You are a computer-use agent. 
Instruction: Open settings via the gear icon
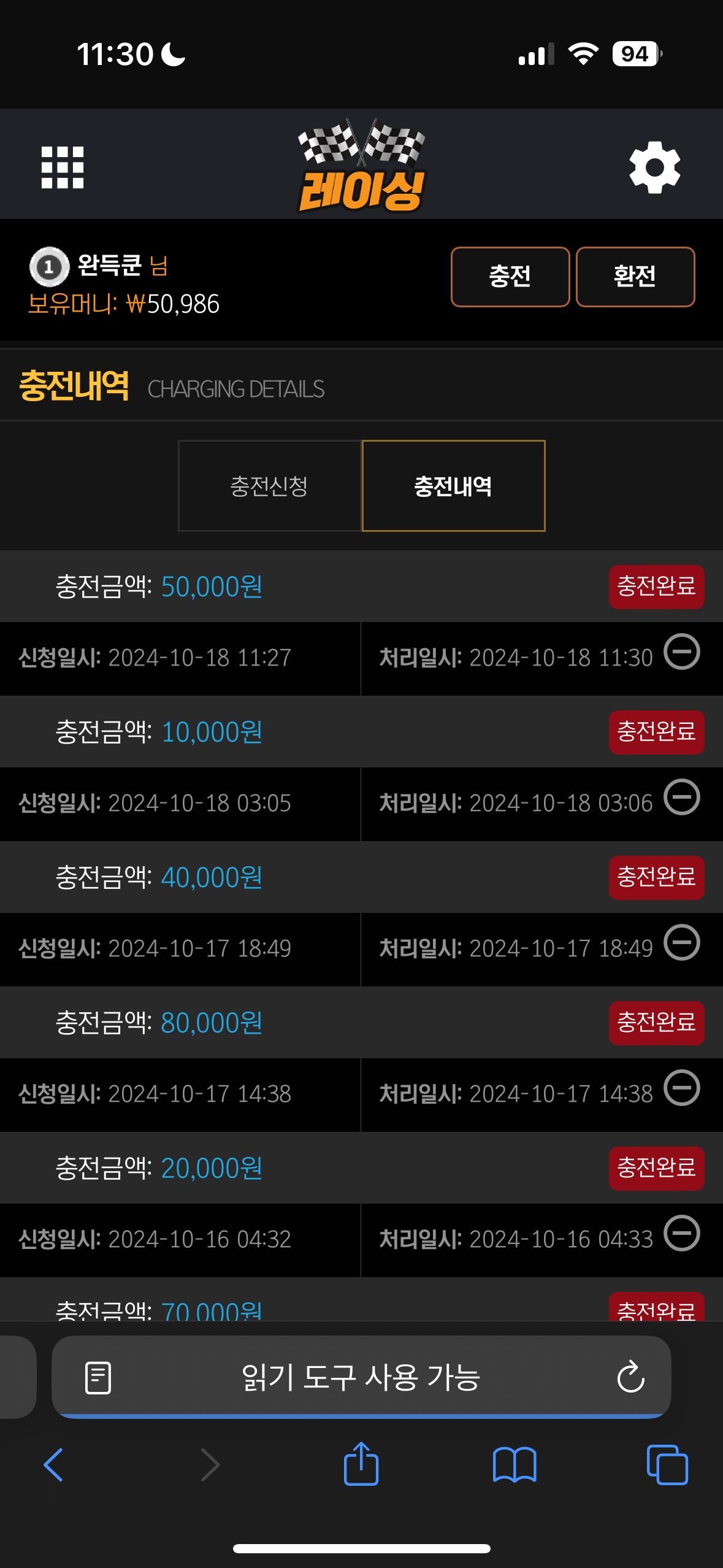pos(654,167)
